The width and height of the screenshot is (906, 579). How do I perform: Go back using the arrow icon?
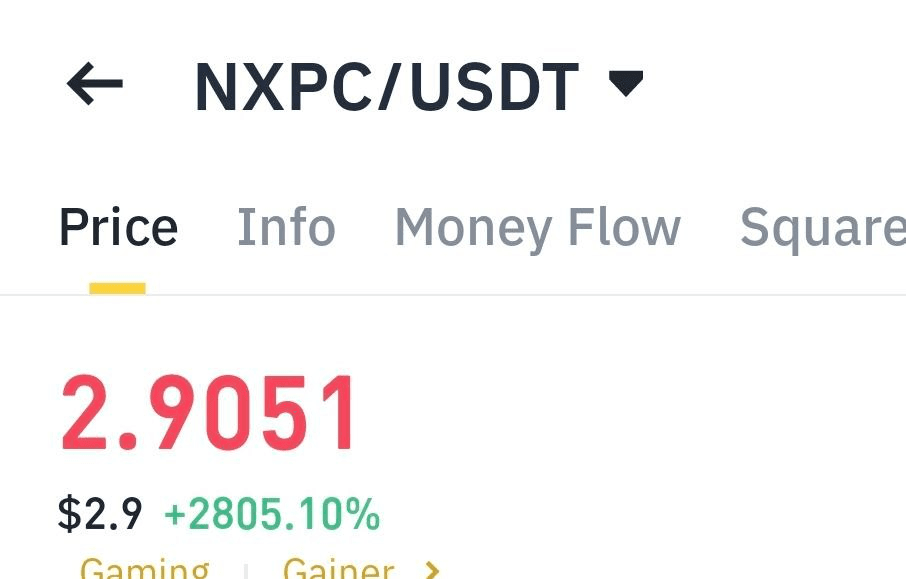(x=95, y=84)
